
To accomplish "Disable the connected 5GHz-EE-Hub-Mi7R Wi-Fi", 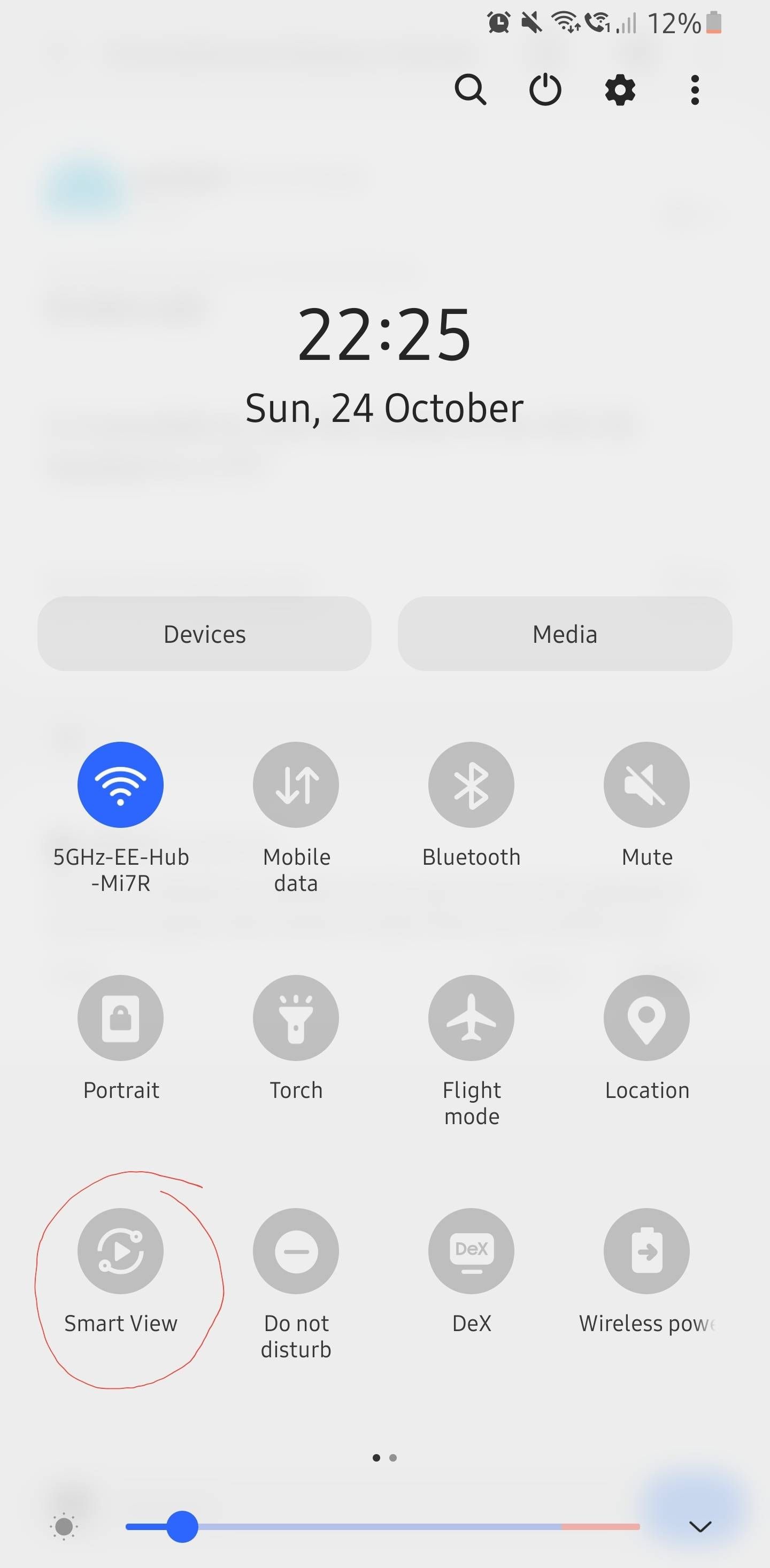I will click(120, 785).
